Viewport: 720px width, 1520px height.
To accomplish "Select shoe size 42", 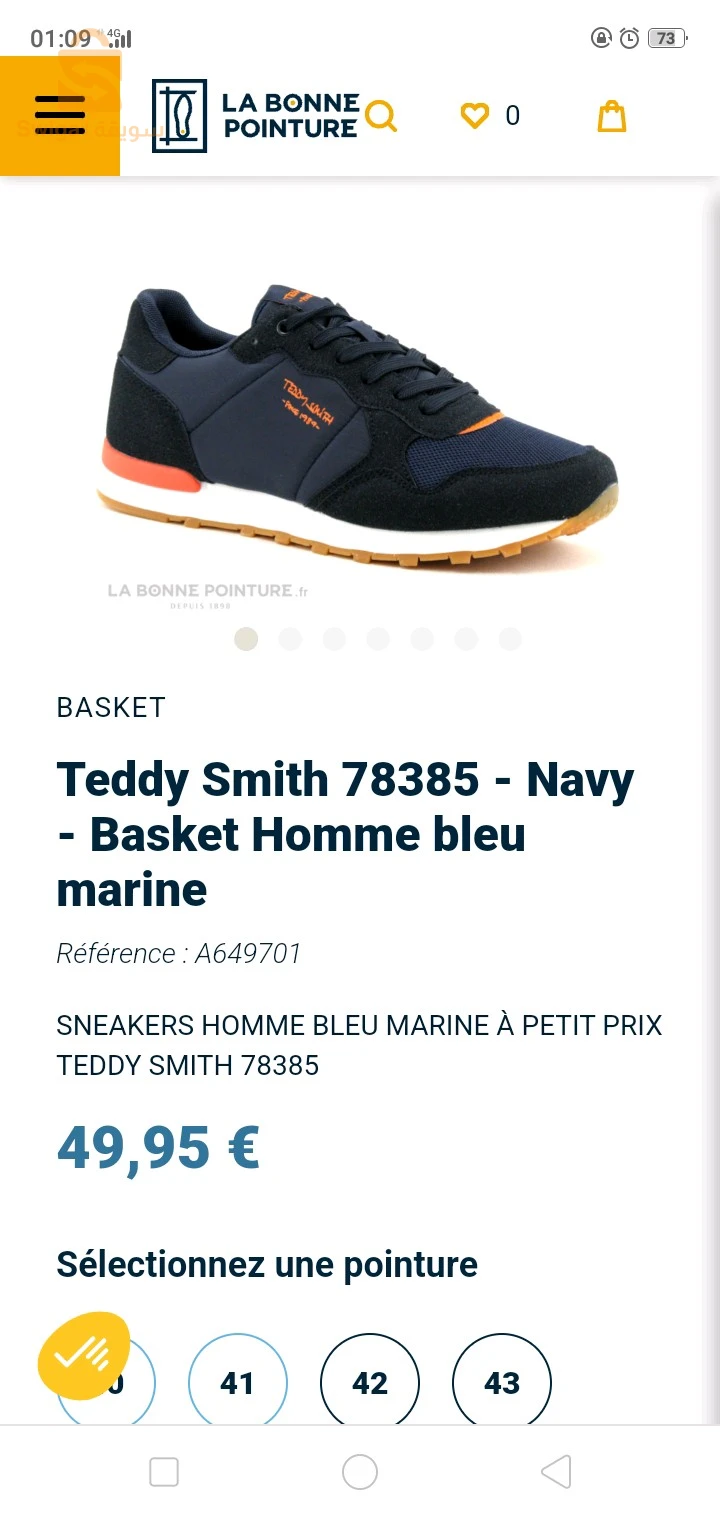I will click(369, 1383).
